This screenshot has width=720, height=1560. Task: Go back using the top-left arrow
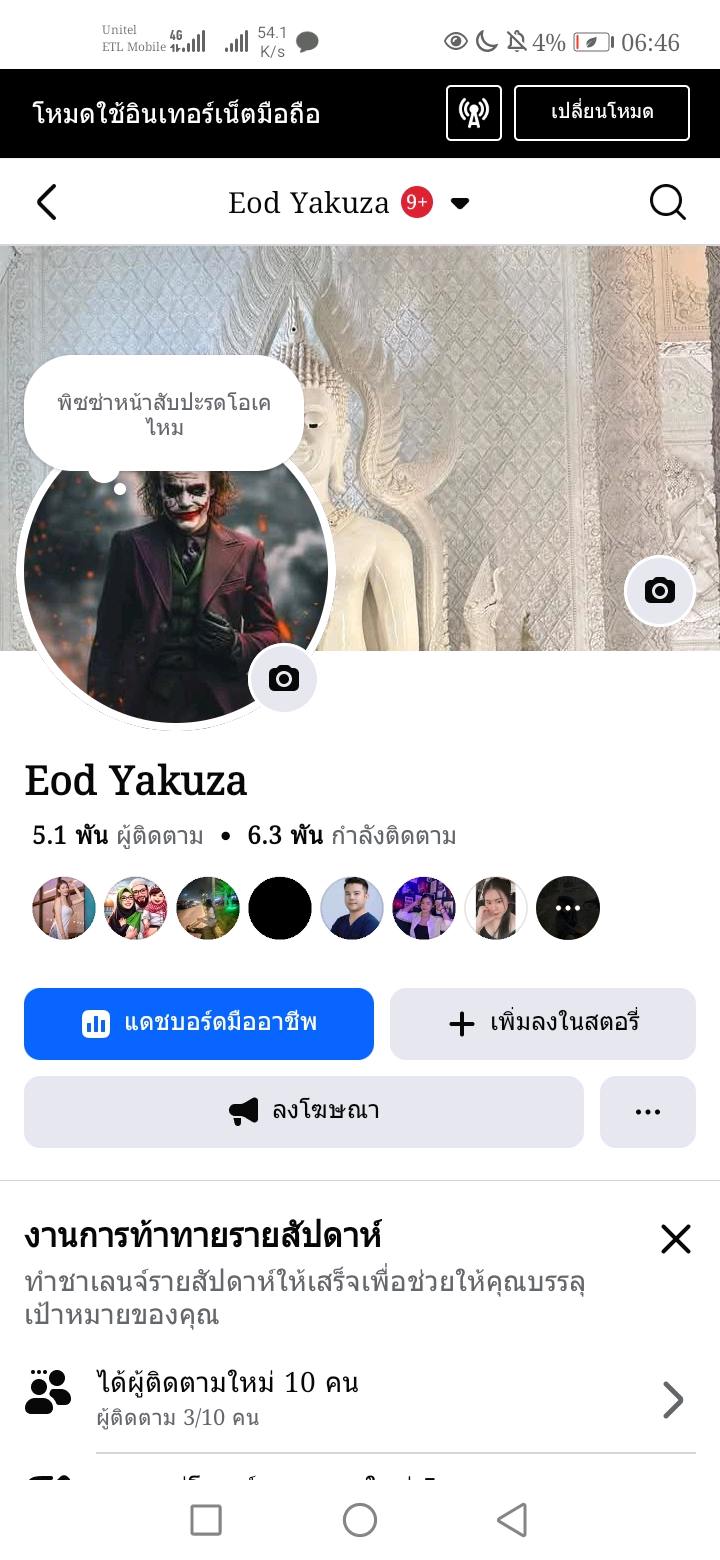pos(47,202)
